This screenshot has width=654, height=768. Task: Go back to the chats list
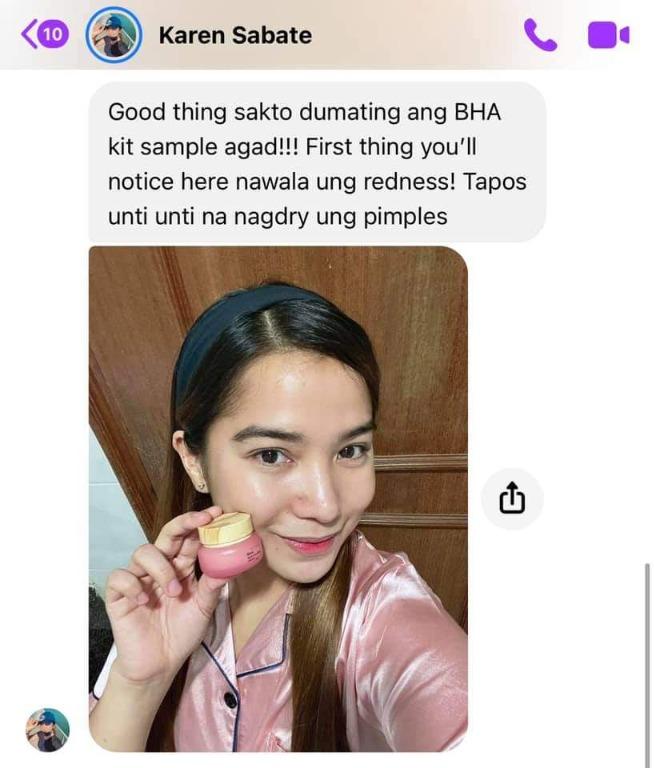coord(44,35)
